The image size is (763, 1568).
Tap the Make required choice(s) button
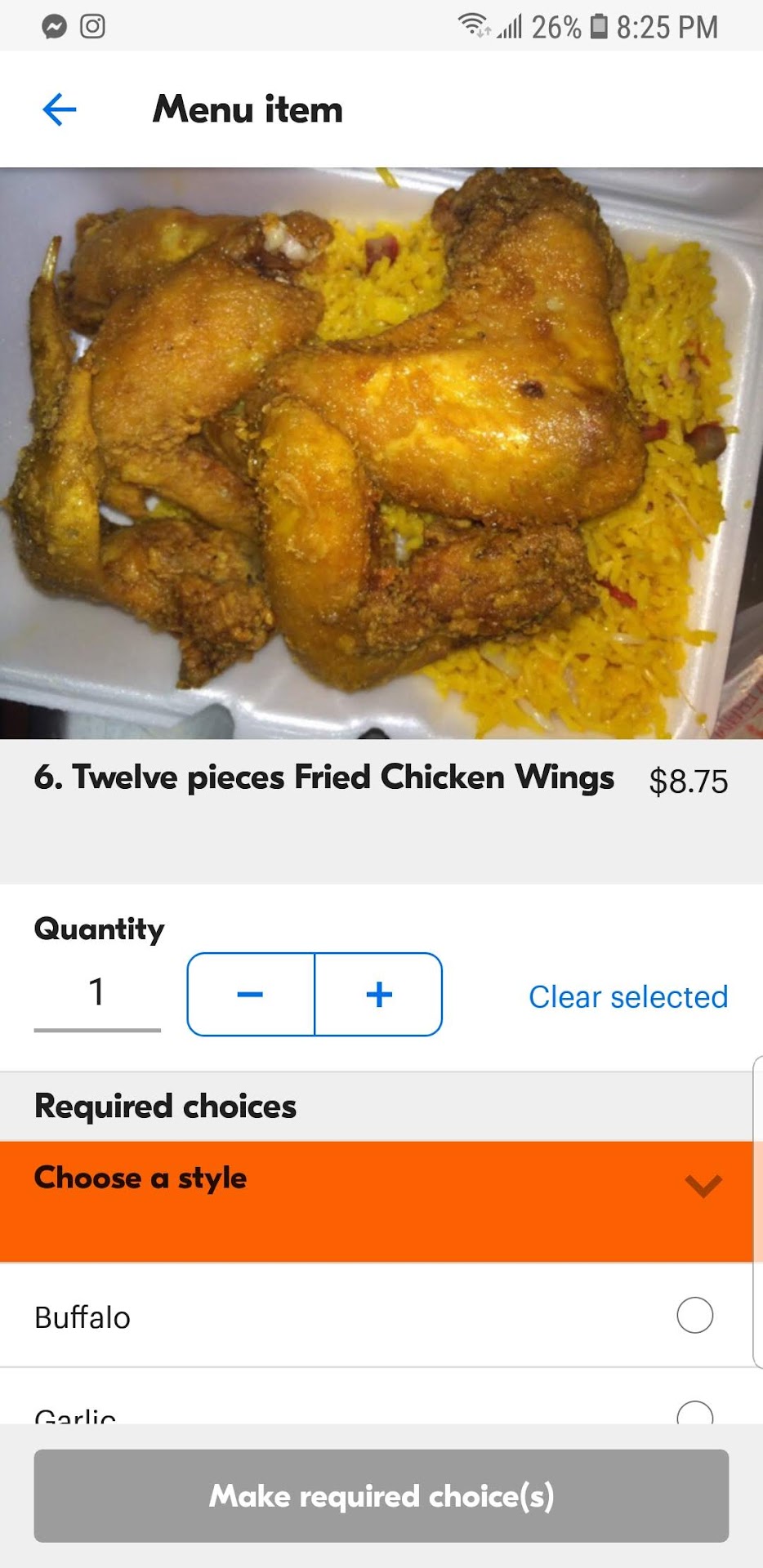click(381, 1495)
